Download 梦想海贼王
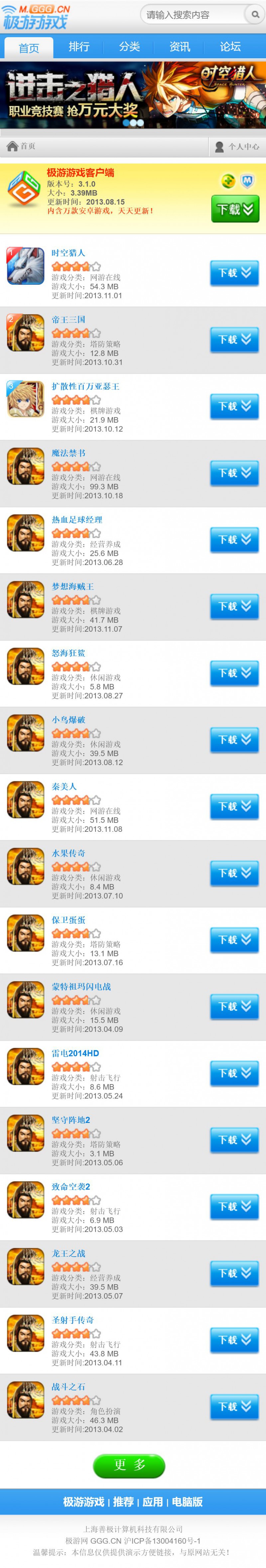The height and width of the screenshot is (1568, 266). coord(234,606)
